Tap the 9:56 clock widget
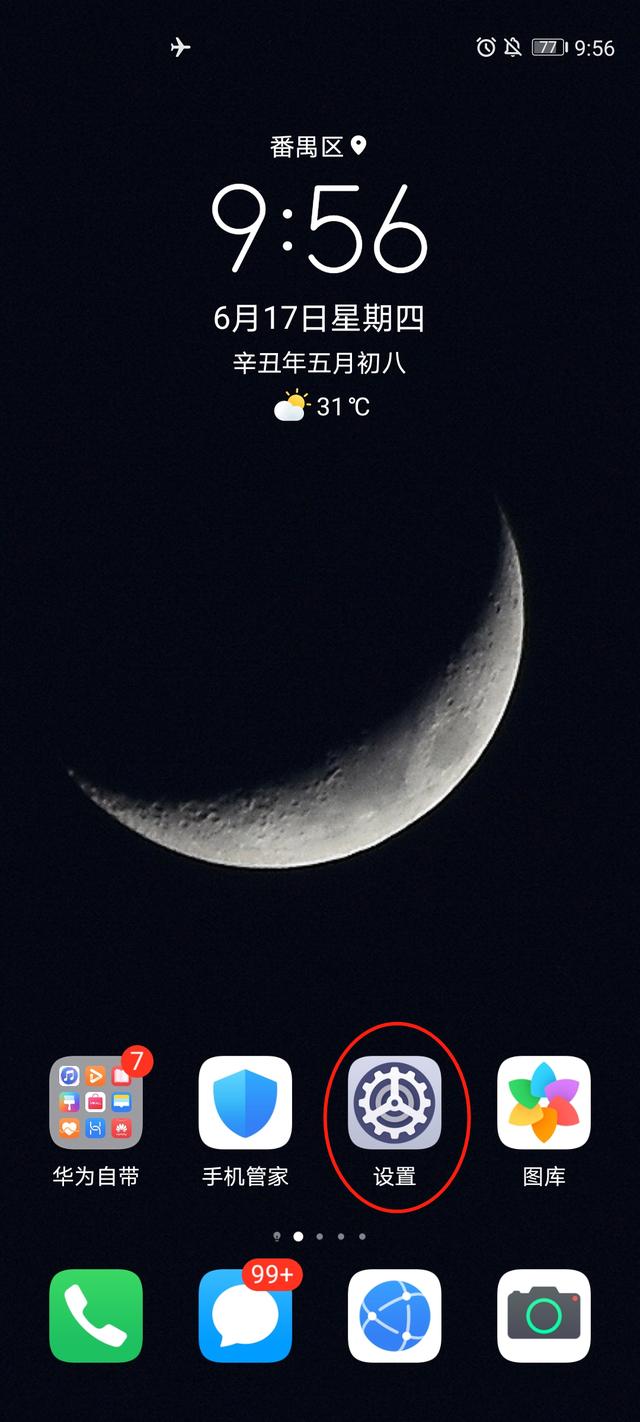Viewport: 640px width, 1422px height. point(320,228)
